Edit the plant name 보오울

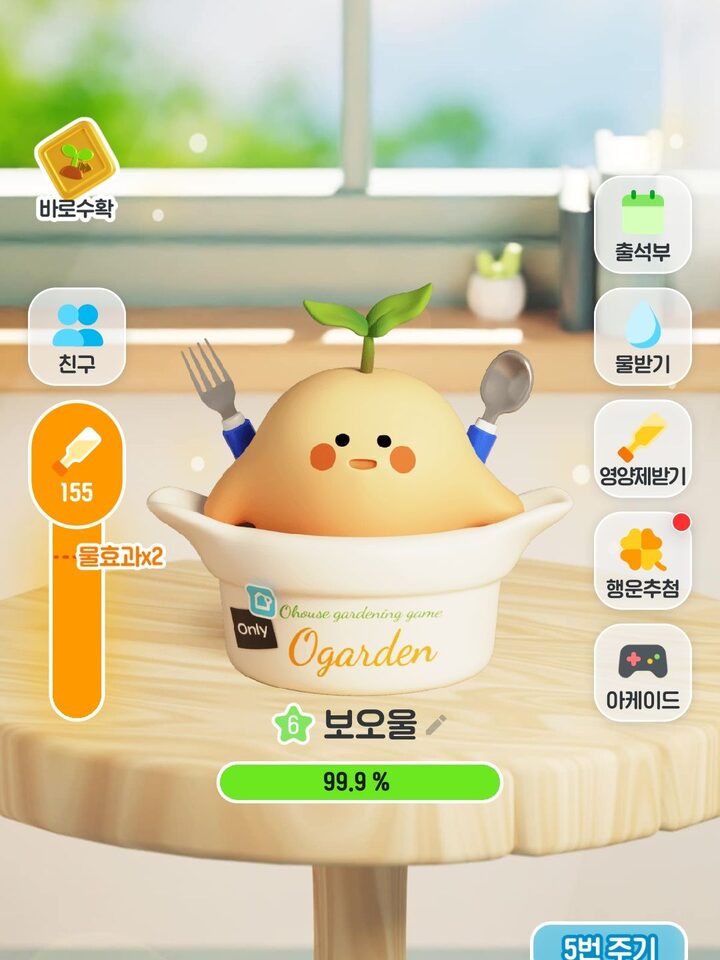[x=435, y=725]
